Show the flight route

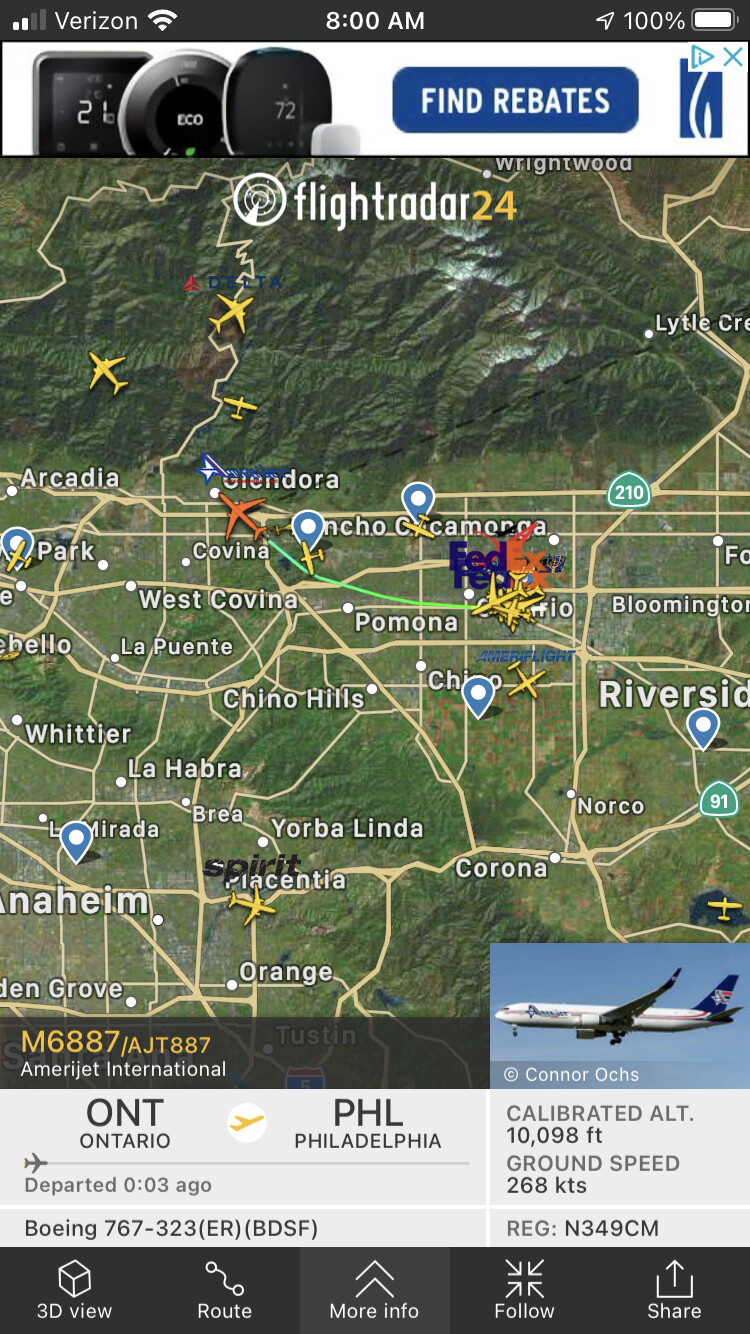point(224,1290)
